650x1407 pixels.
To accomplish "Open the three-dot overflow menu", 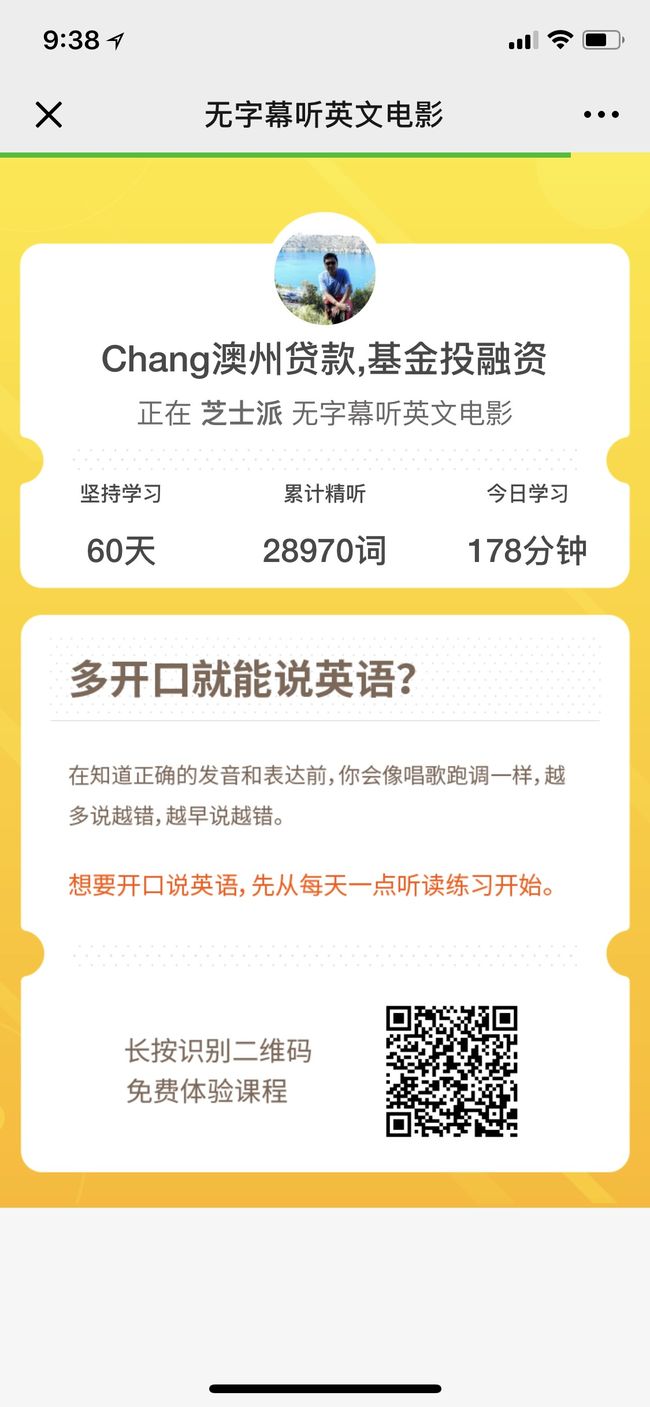I will tap(601, 115).
